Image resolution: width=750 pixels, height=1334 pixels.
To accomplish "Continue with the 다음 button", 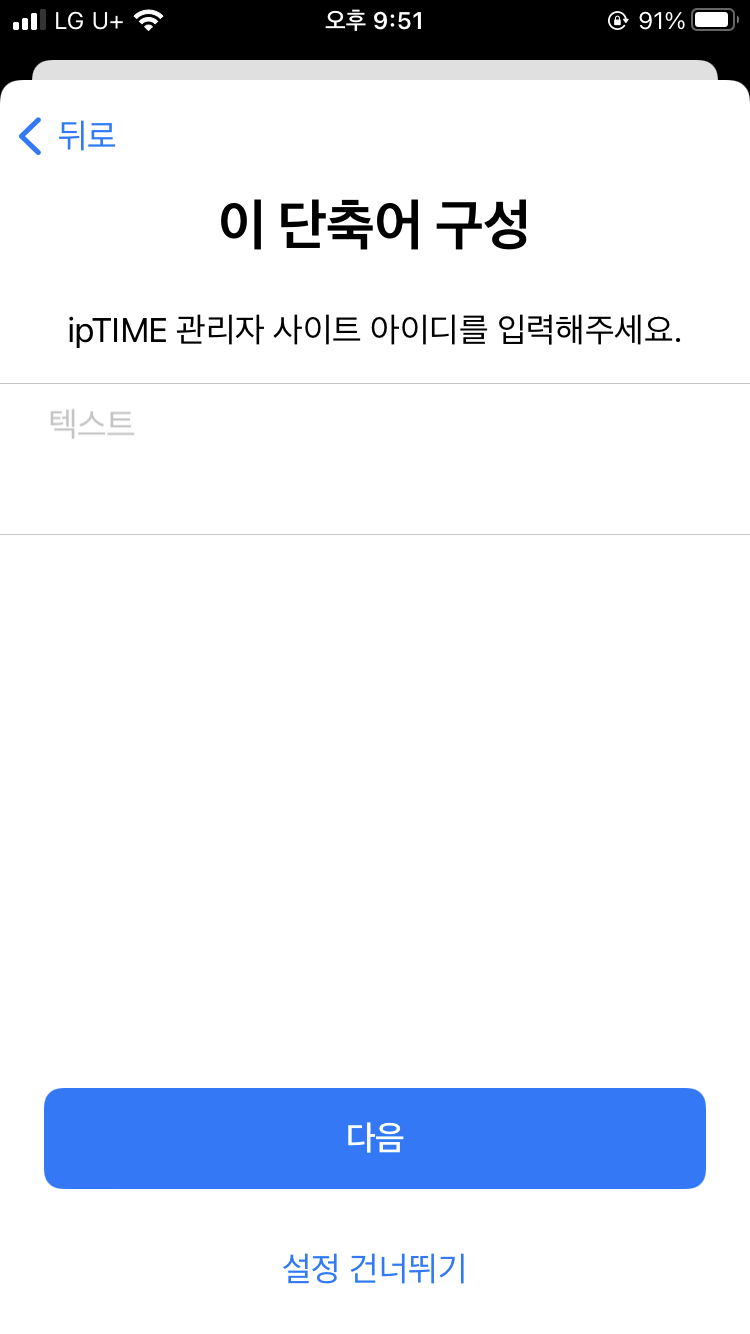I will click(374, 1138).
